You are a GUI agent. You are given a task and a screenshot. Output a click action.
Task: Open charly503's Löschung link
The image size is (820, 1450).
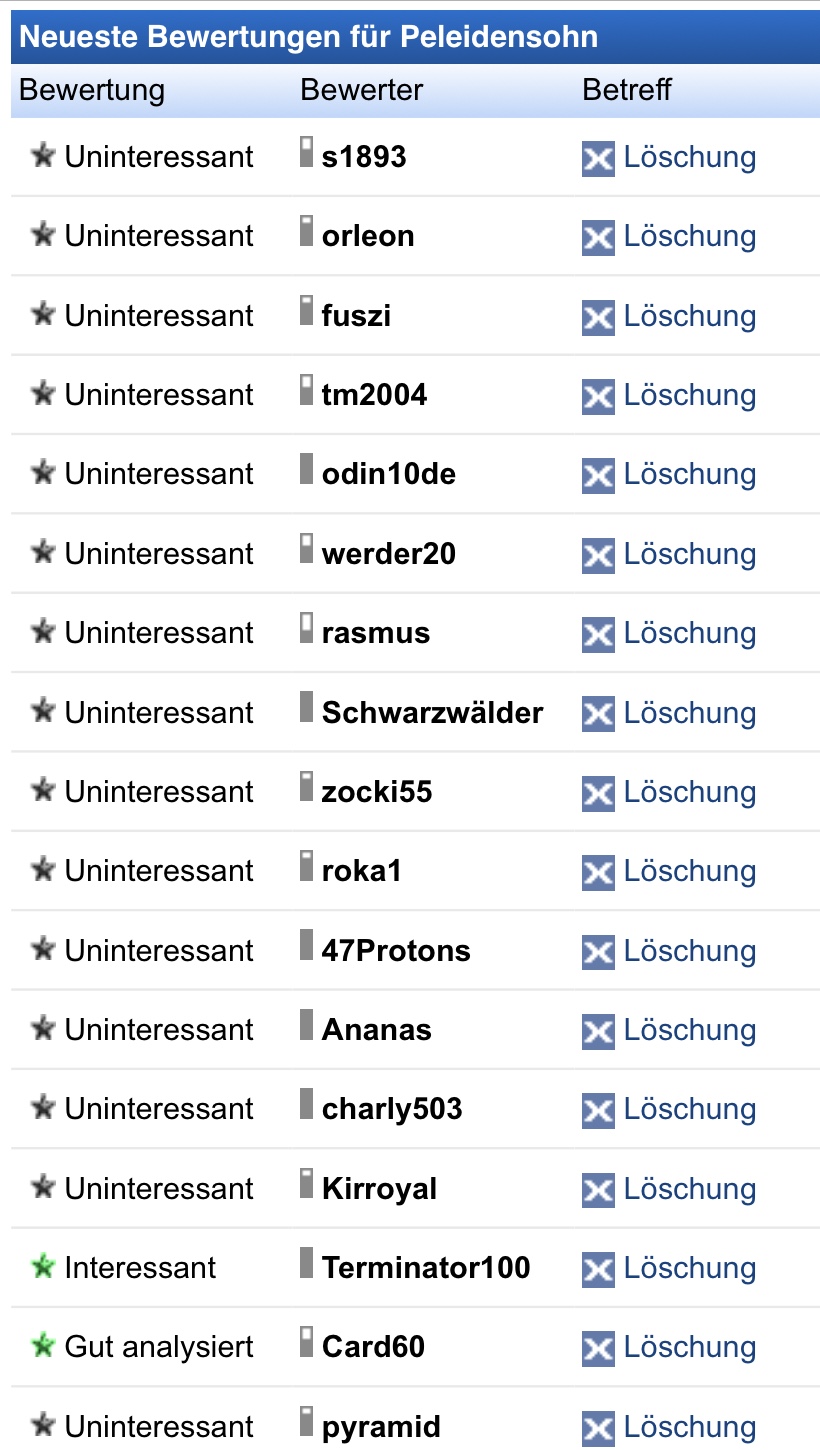coord(689,1109)
